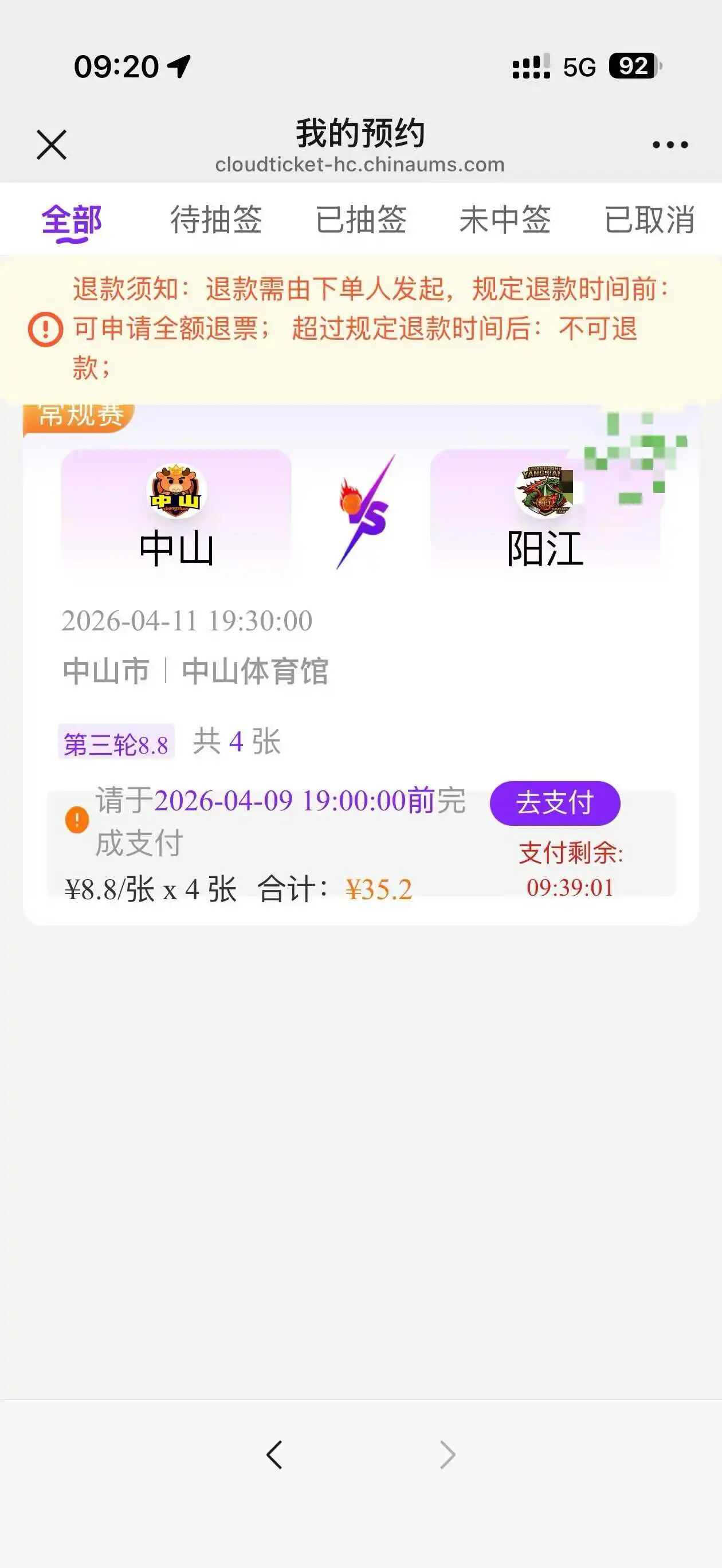722x1568 pixels.
Task: Open the three-dot overflow menu
Action: [670, 145]
